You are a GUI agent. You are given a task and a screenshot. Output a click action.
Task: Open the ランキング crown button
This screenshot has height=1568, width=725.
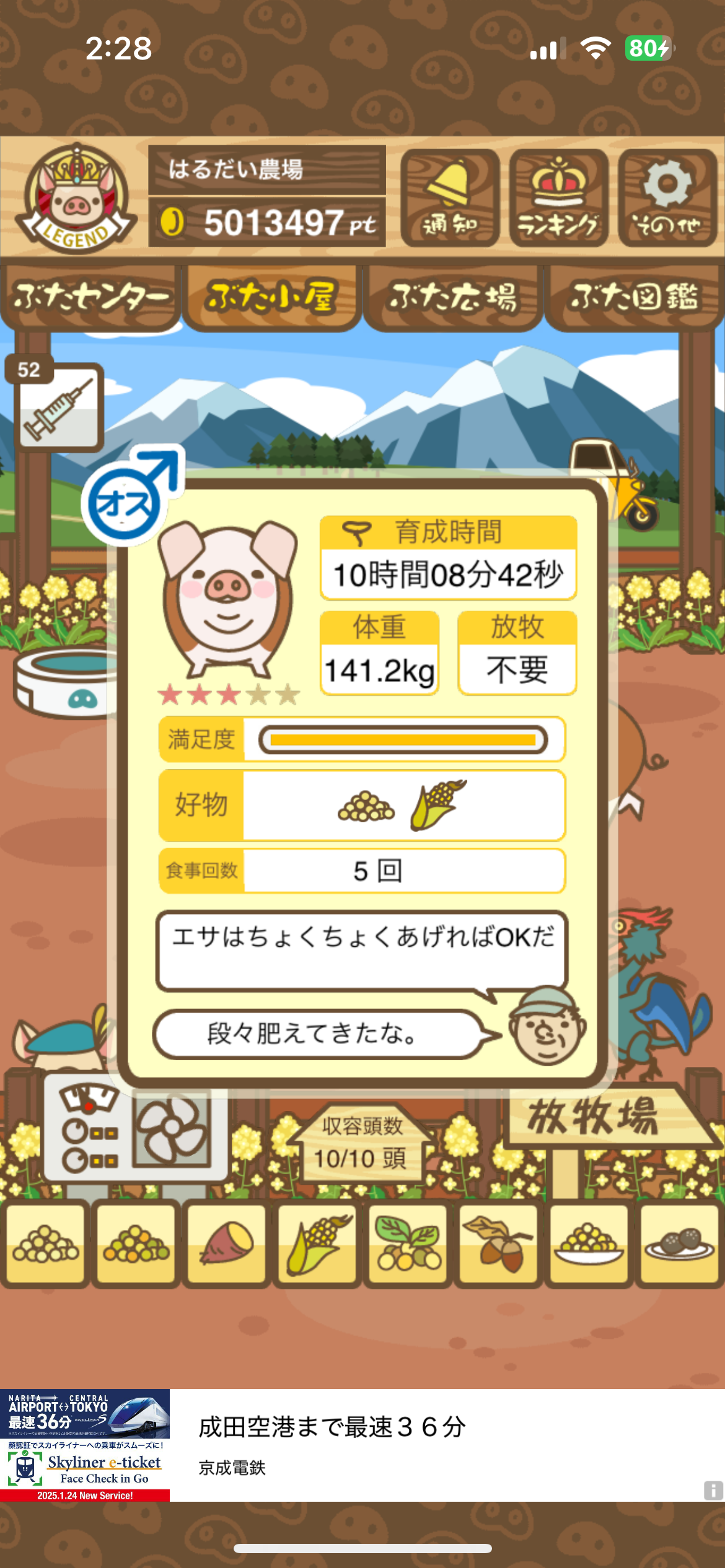pos(558,198)
